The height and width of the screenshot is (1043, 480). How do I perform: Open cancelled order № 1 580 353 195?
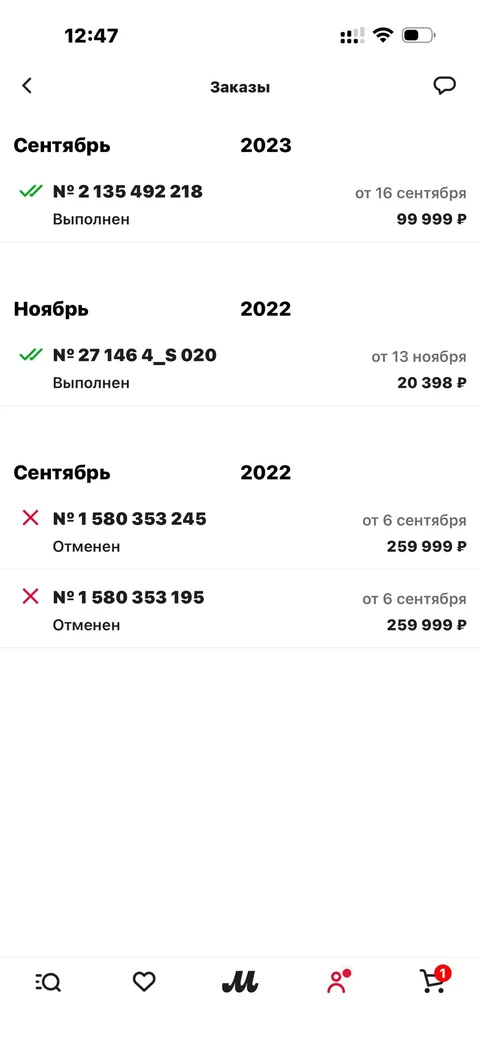pyautogui.click(x=240, y=609)
